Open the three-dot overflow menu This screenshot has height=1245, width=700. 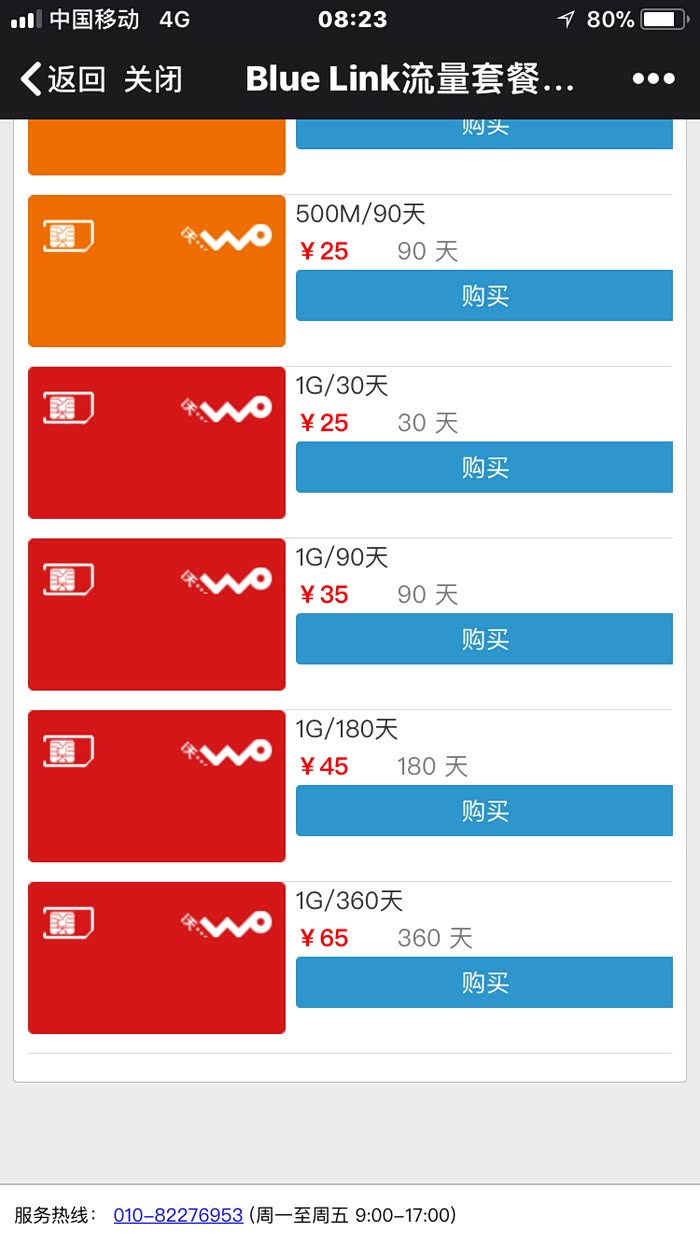[x=653, y=79]
